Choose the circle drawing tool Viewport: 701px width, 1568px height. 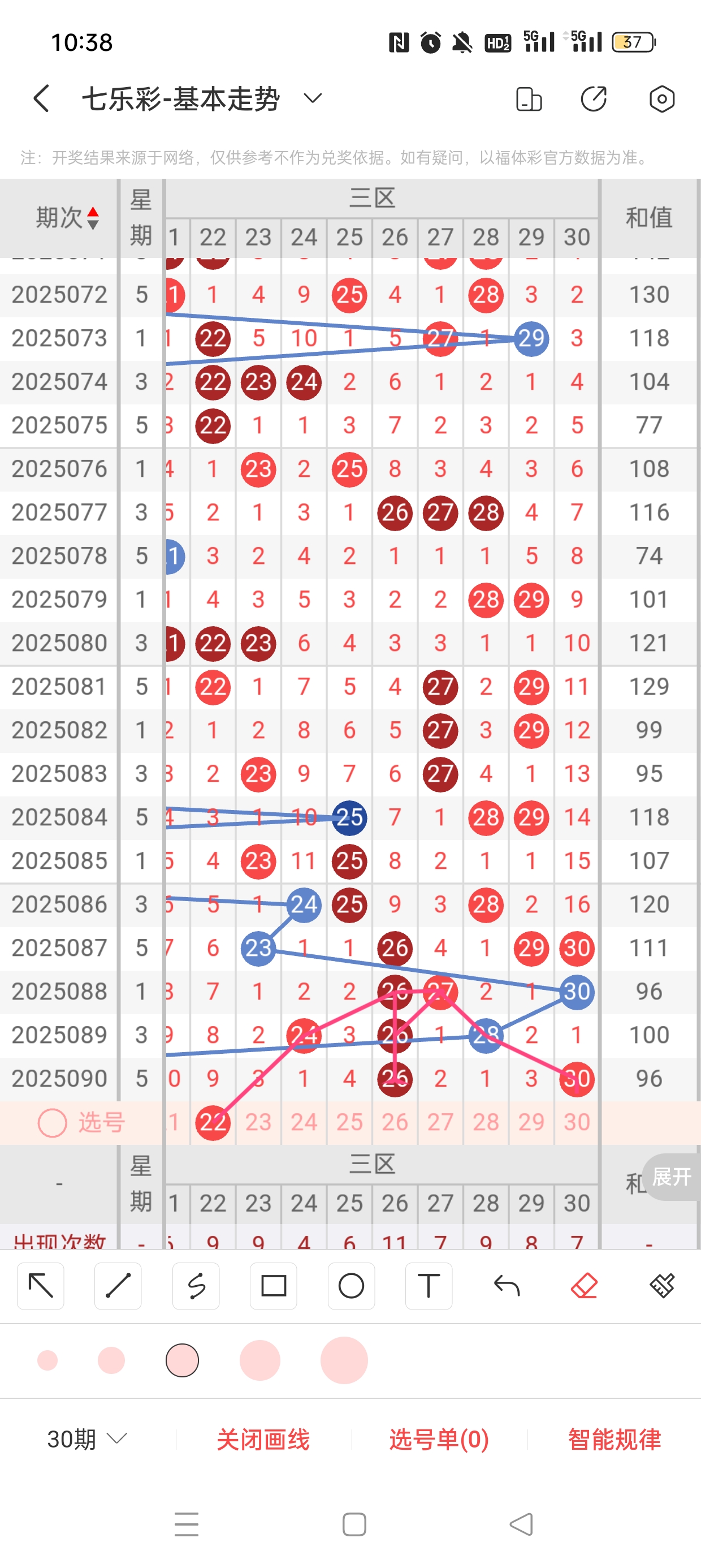tap(351, 1286)
